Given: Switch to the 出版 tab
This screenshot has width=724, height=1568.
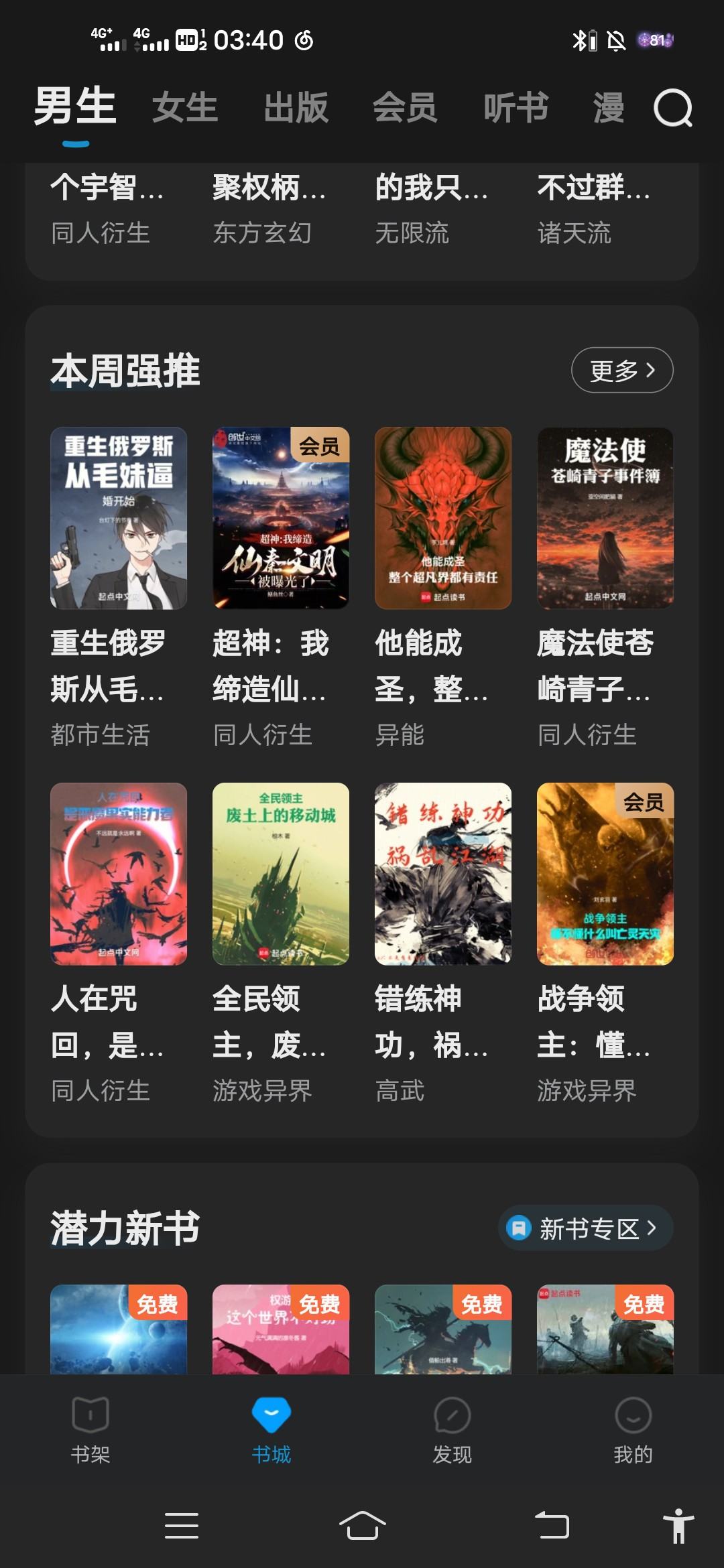Looking at the screenshot, I should click(x=296, y=108).
